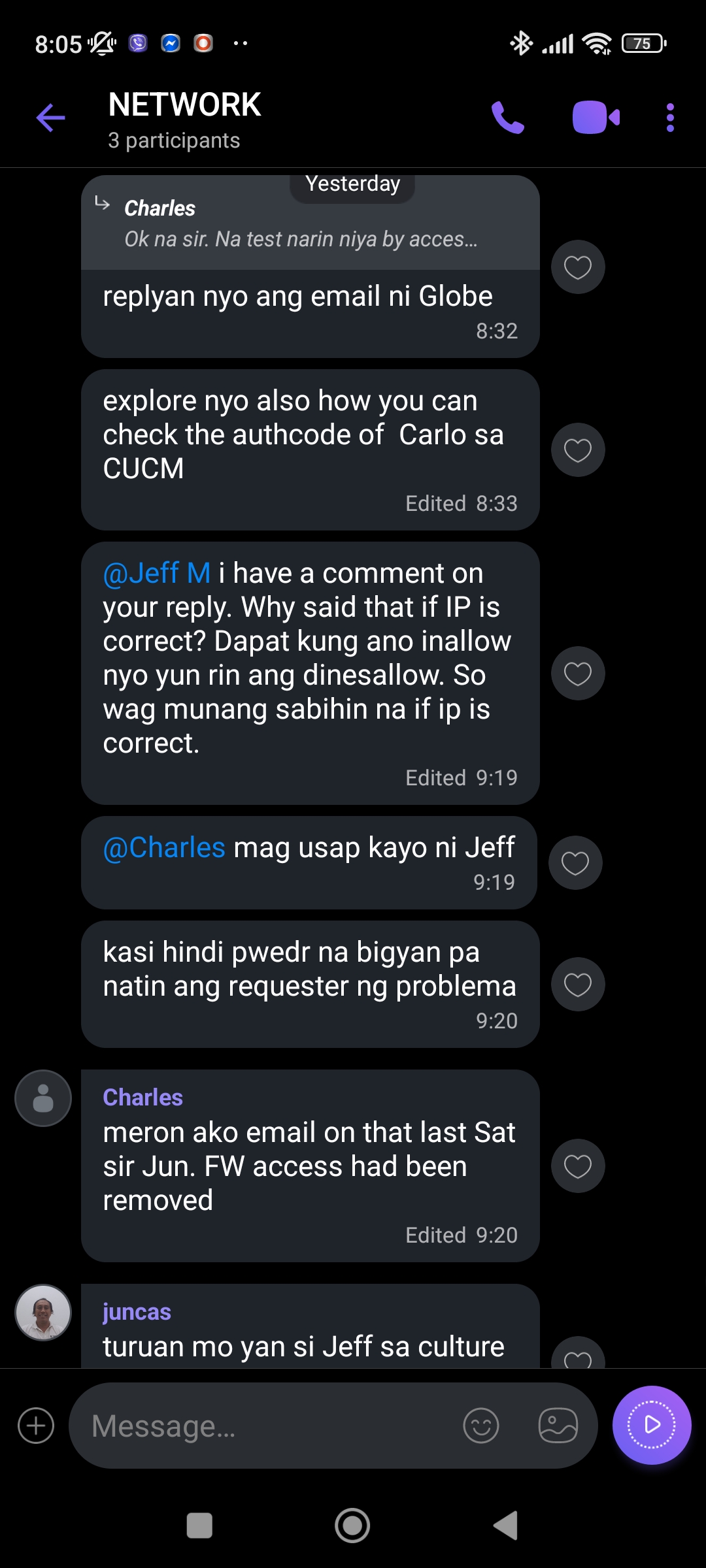Like the "kasi hindi pwedr" message
Screen dimensions: 706x1568
[x=578, y=985]
